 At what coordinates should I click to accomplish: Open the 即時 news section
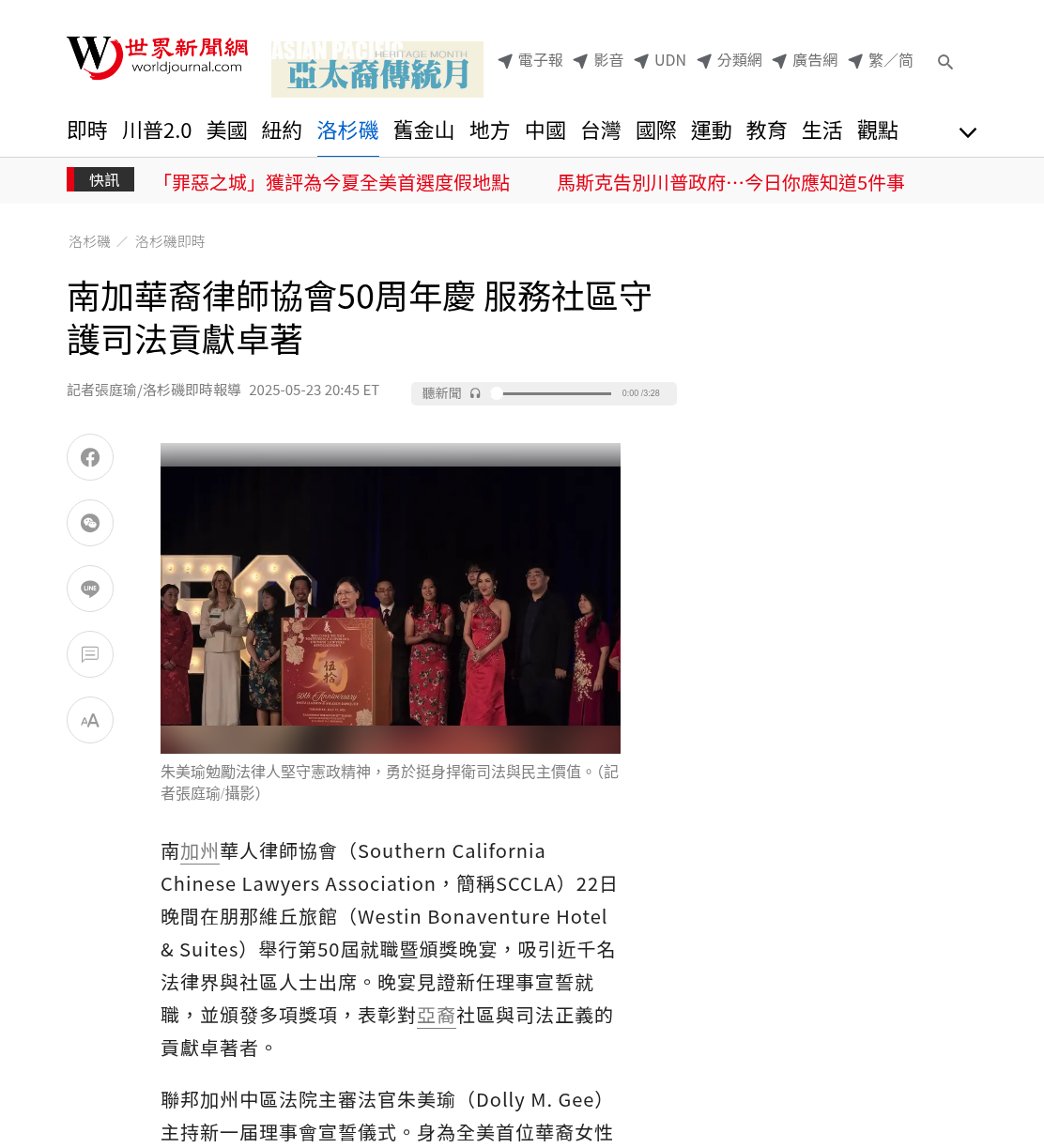[87, 130]
